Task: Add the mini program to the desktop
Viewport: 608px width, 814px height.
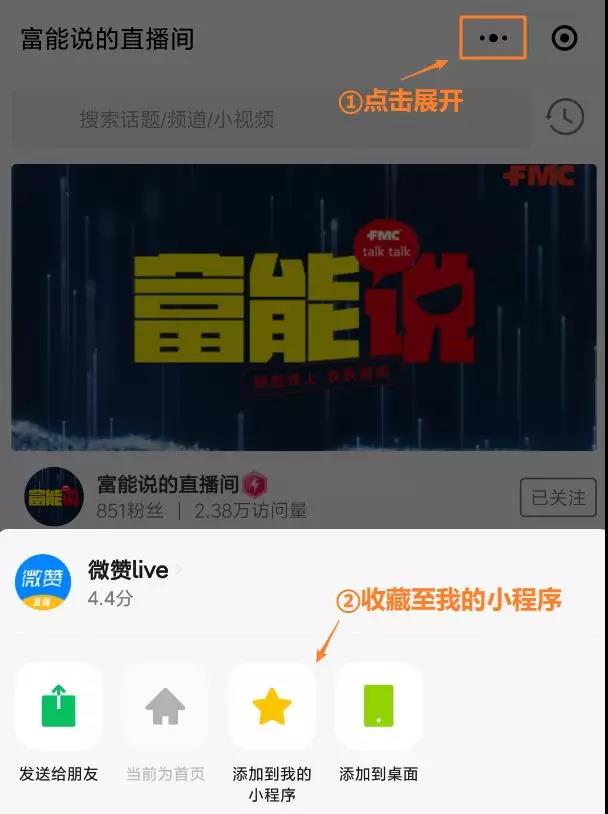Action: tap(378, 707)
